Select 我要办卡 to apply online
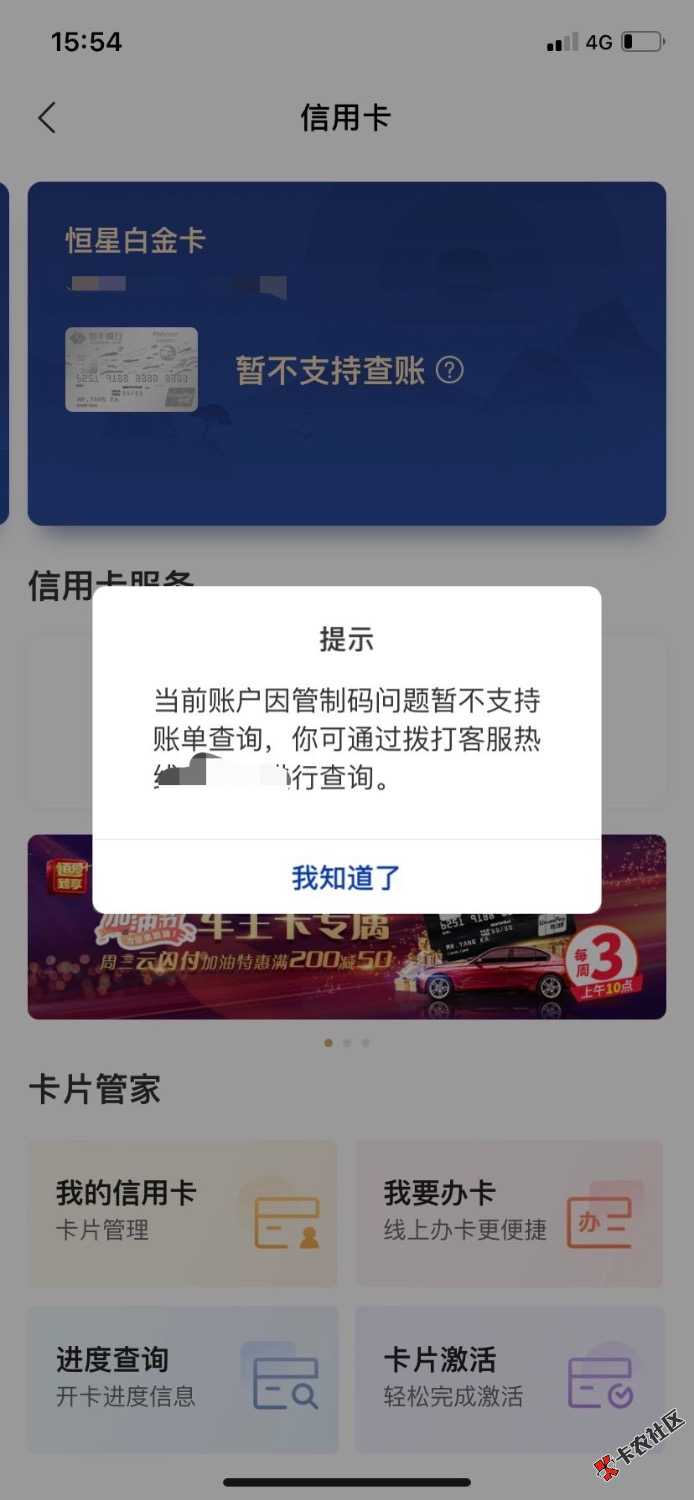Screen dimensions: 694x1500 tap(509, 1213)
